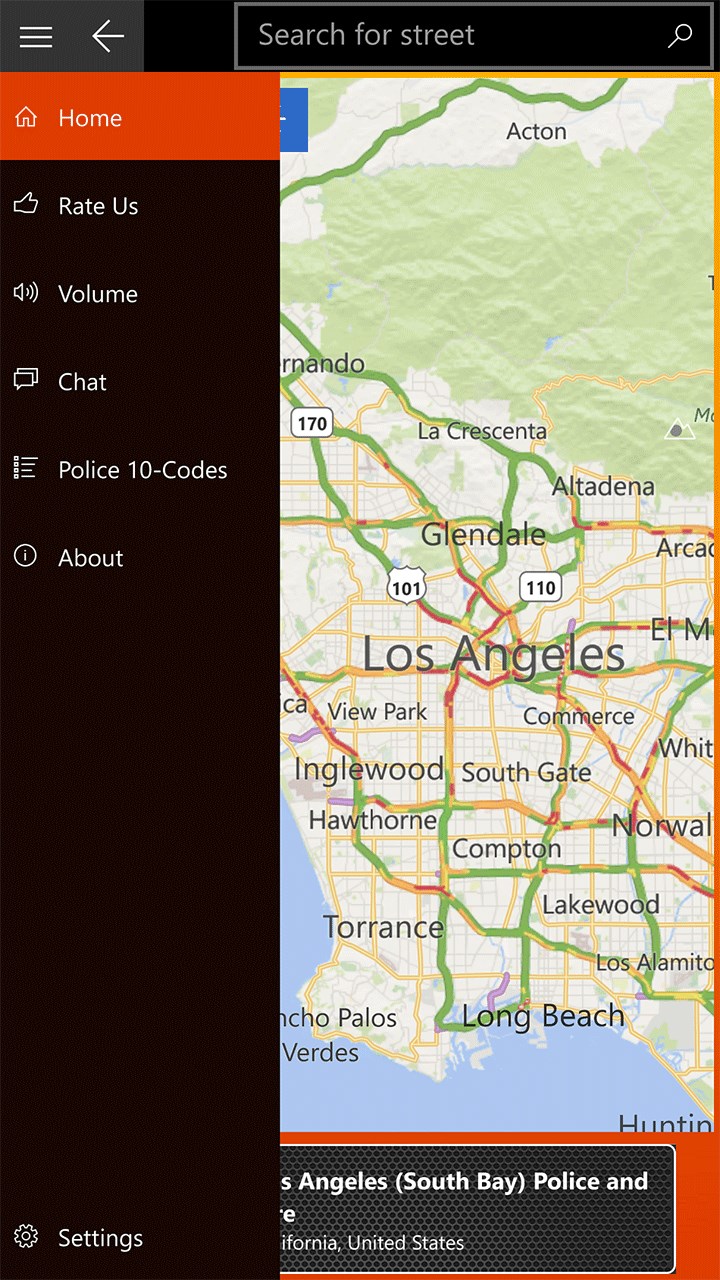Open the Volume option
The width and height of the screenshot is (720, 1280).
(140, 293)
